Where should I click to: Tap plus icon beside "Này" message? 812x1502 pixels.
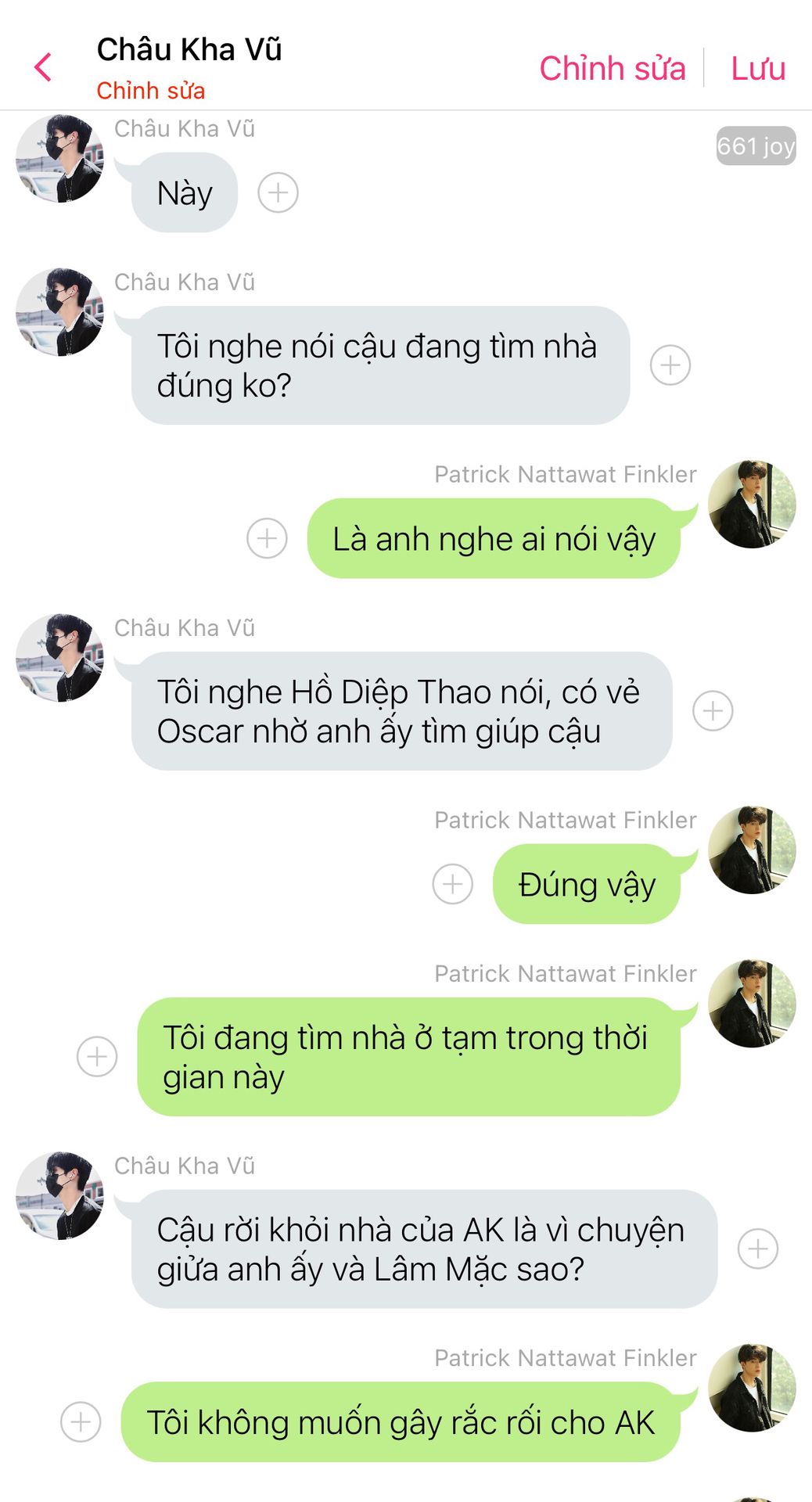[x=278, y=192]
